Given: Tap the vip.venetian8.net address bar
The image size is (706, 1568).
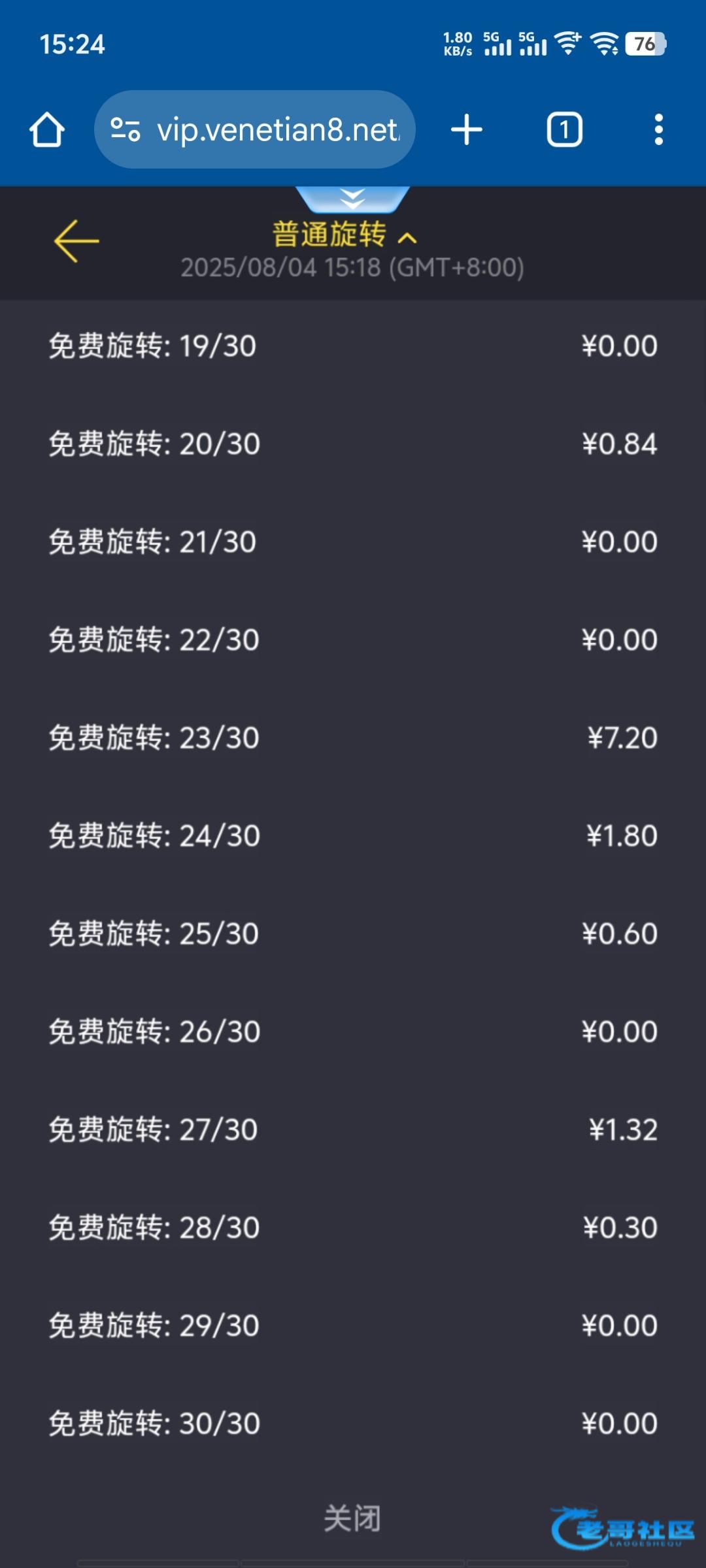Looking at the screenshot, I should point(255,129).
